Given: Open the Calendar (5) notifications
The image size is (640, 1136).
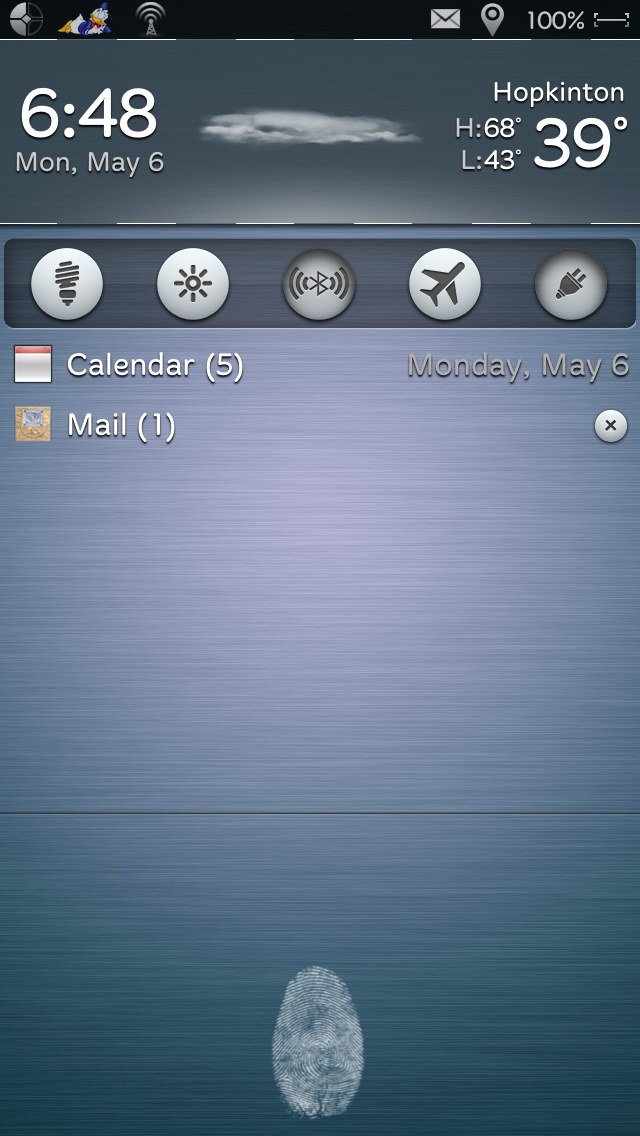Looking at the screenshot, I should [x=320, y=364].
